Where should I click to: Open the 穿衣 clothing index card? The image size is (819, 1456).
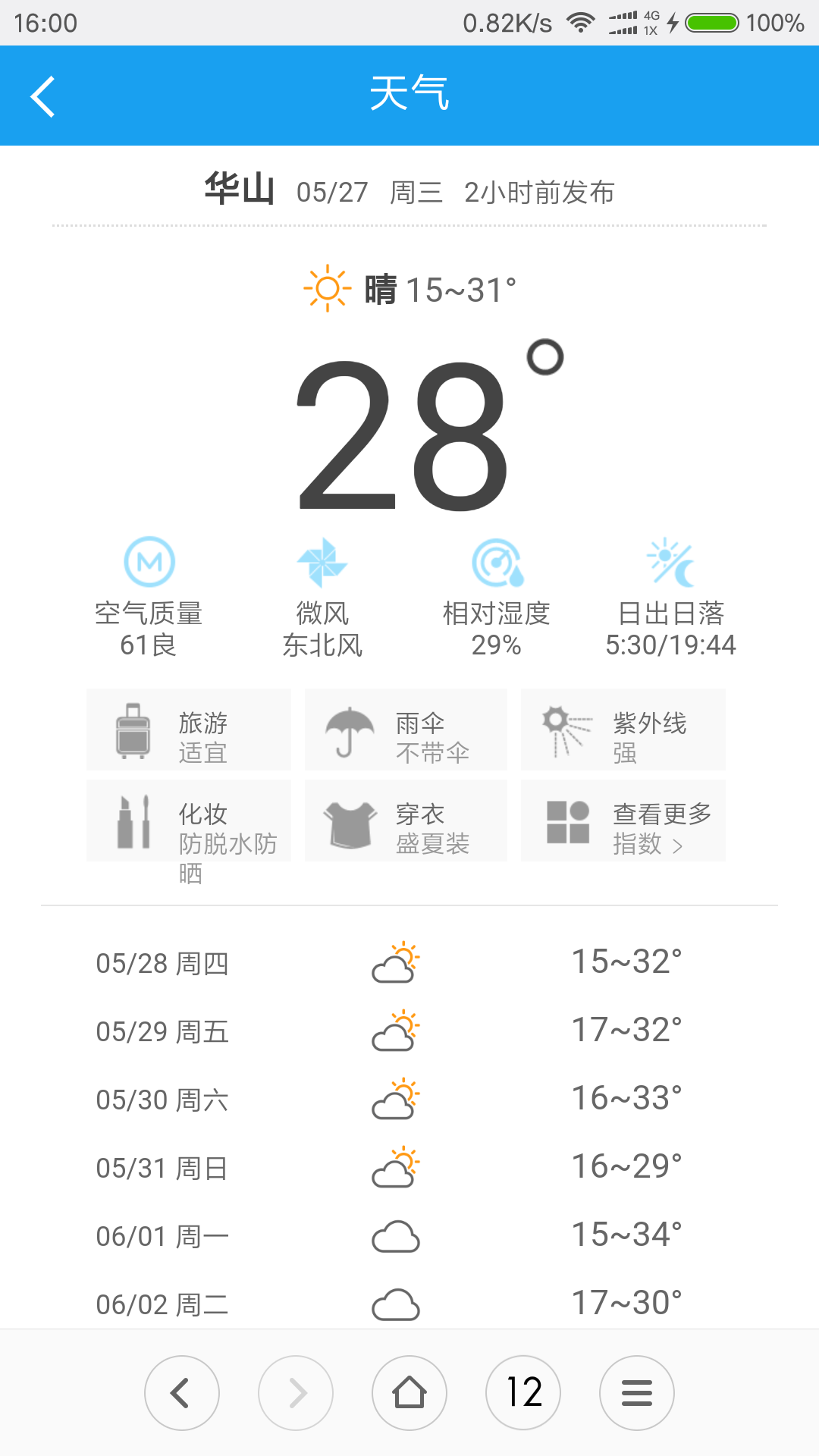(x=406, y=821)
